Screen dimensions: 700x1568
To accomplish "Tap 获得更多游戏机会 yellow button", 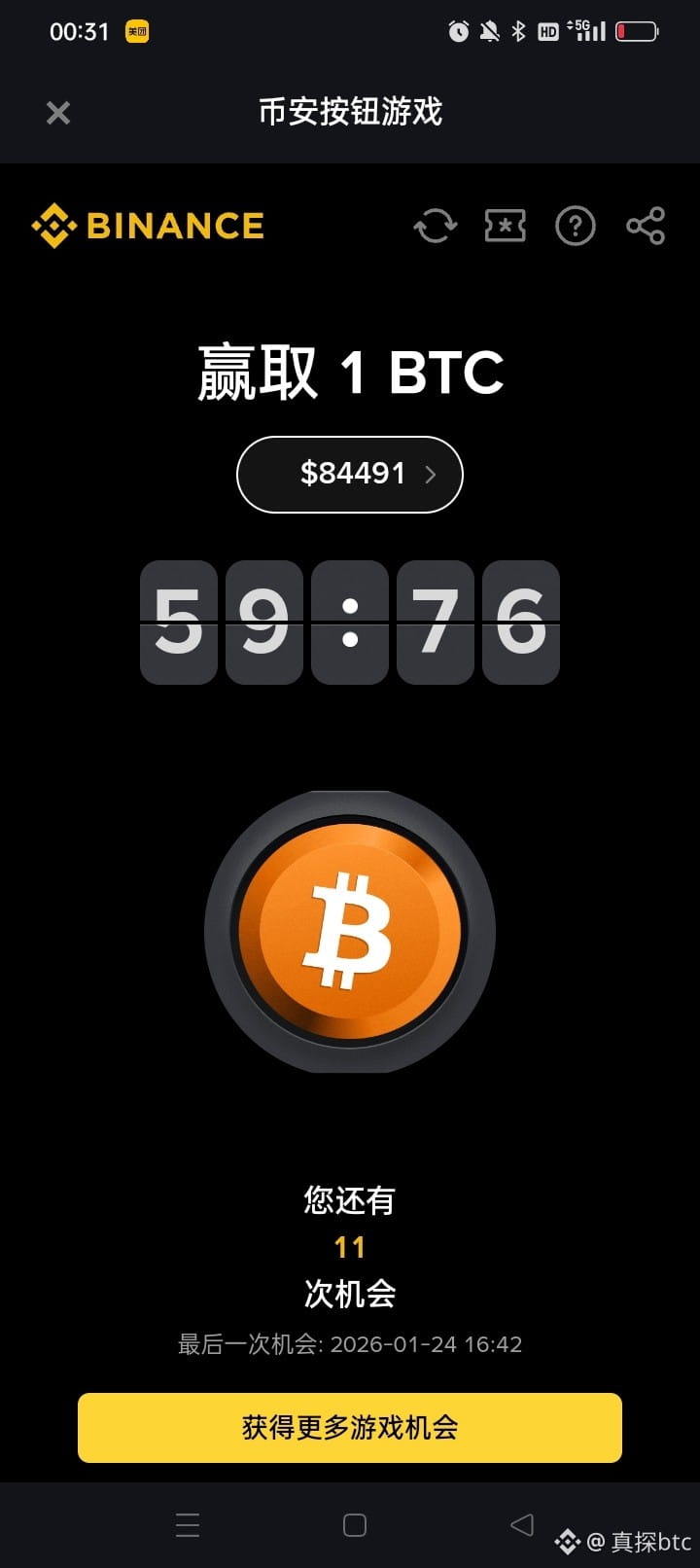I will coord(350,1427).
